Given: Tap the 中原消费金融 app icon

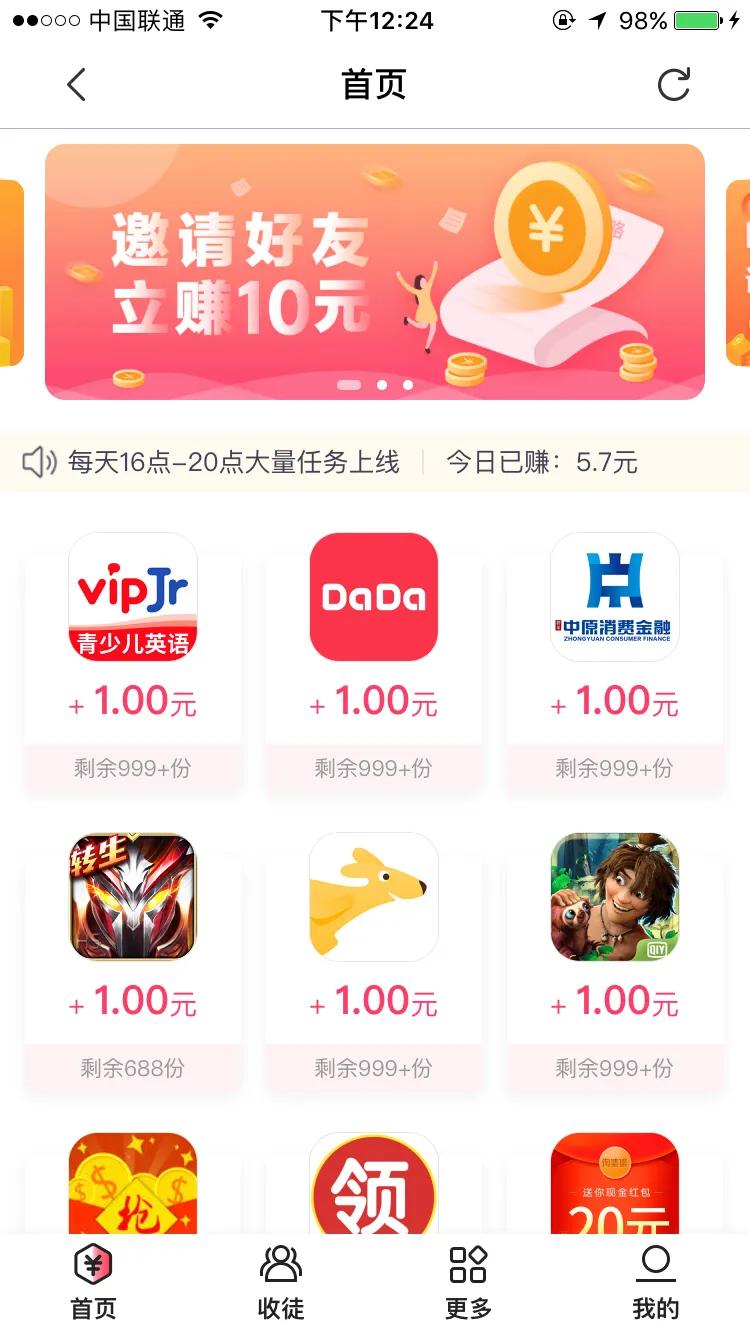Looking at the screenshot, I should pyautogui.click(x=615, y=597).
